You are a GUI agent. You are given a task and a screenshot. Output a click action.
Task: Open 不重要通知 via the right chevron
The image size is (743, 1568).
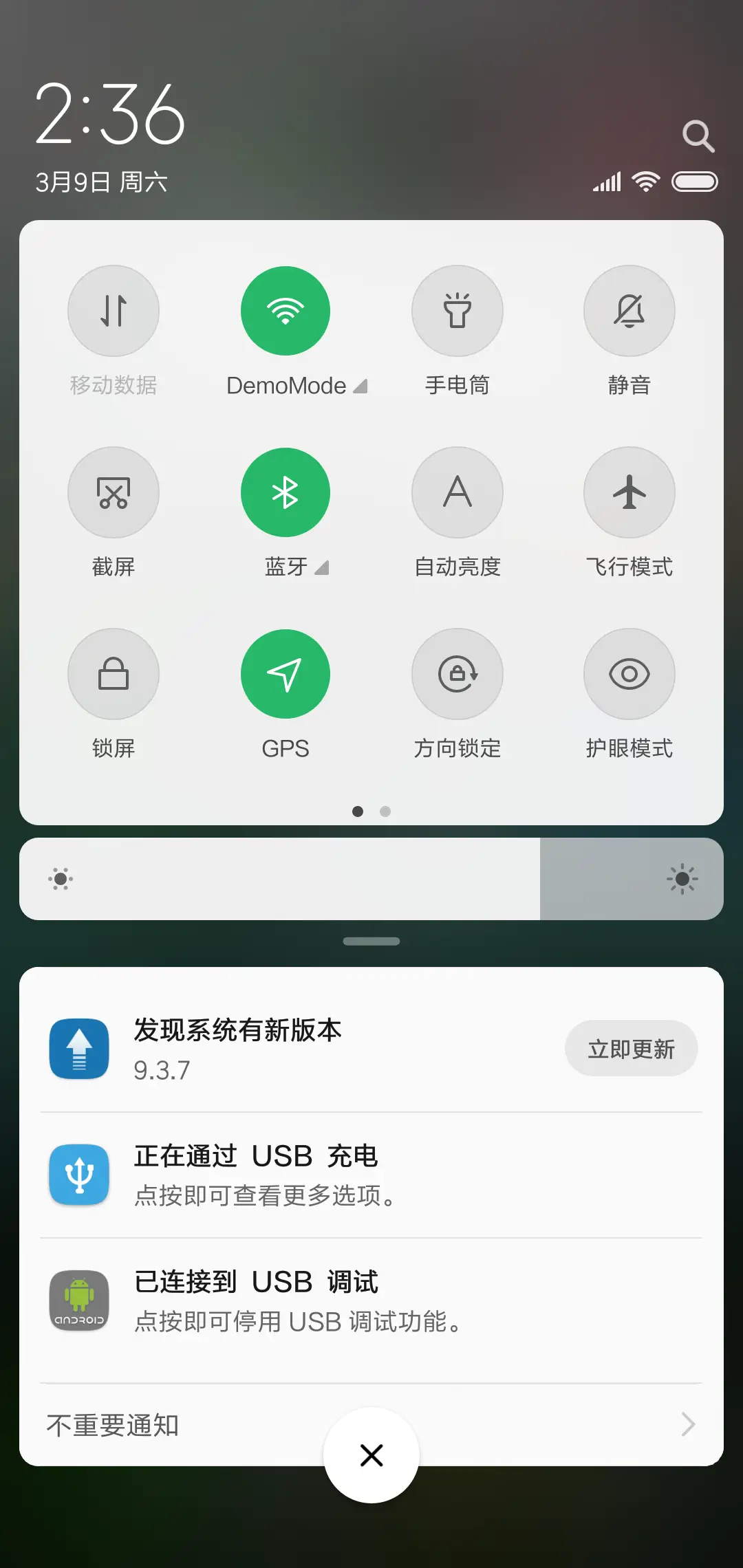[x=687, y=1425]
